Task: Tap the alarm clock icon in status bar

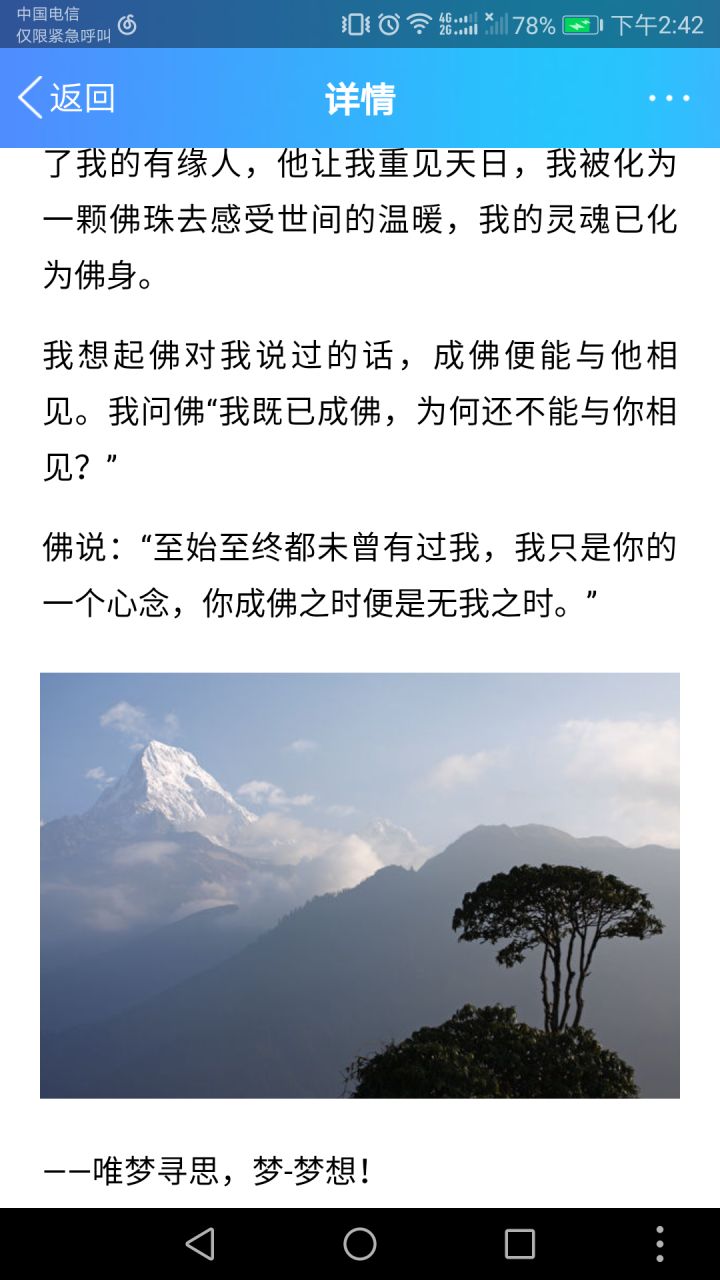Action: pos(389,23)
